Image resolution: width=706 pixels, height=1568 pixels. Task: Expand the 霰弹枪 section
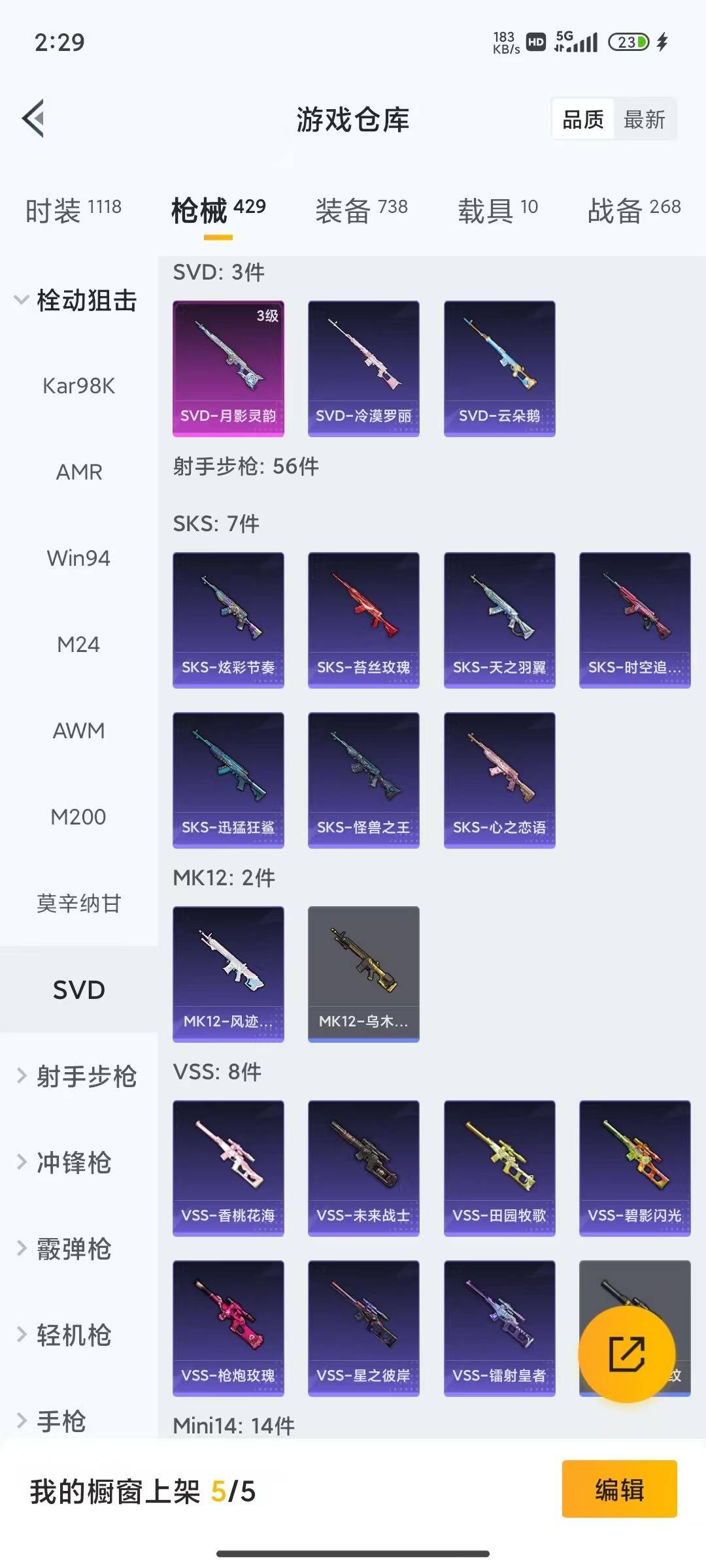72,1249
